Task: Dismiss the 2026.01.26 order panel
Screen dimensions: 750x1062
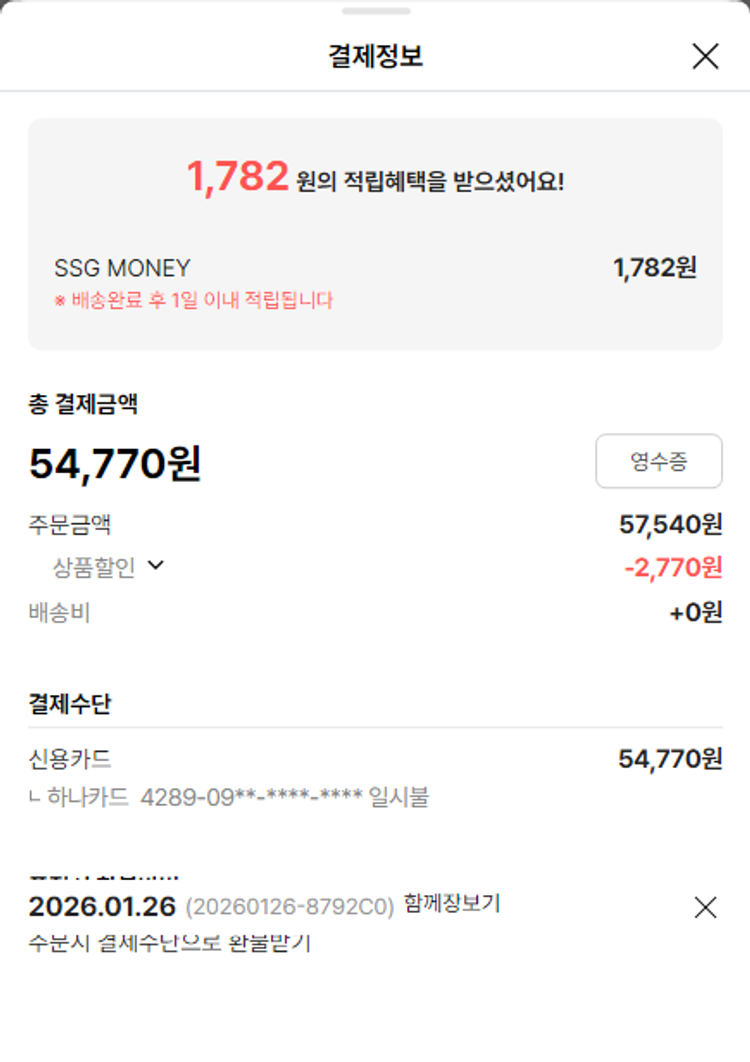Action: (705, 907)
